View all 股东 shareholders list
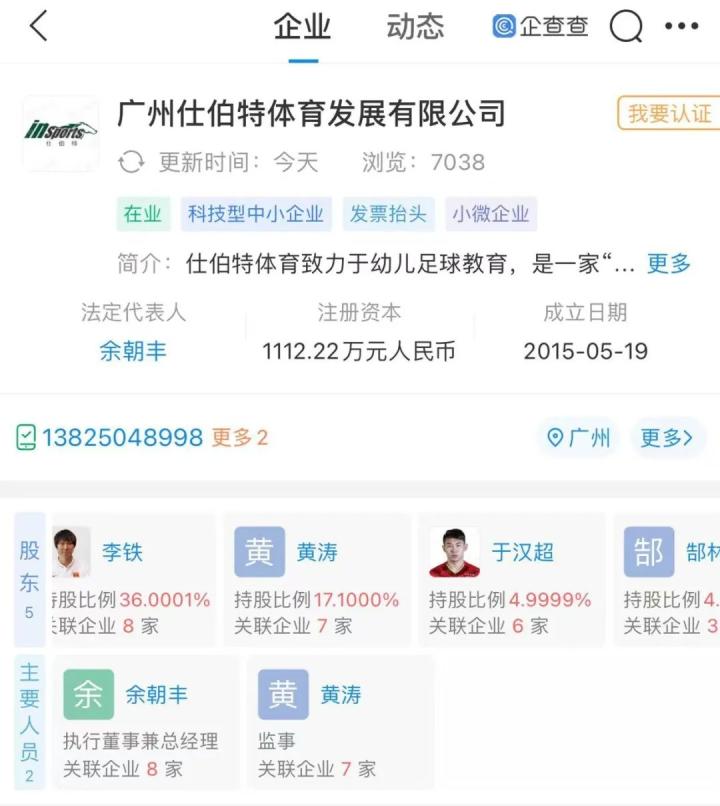The height and width of the screenshot is (806, 720). [29, 579]
